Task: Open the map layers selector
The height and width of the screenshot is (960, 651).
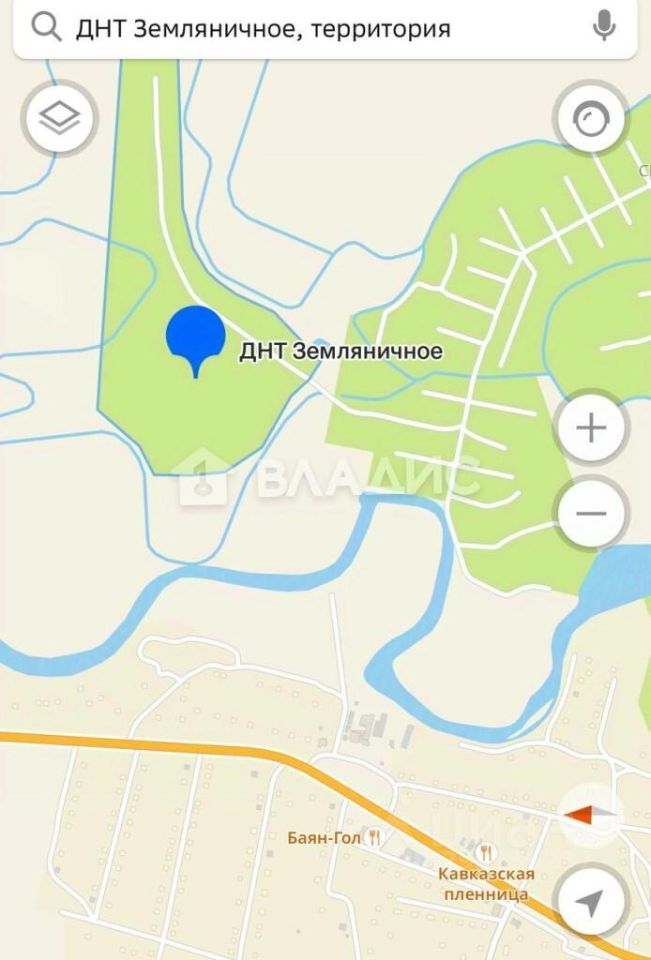Action: point(59,119)
